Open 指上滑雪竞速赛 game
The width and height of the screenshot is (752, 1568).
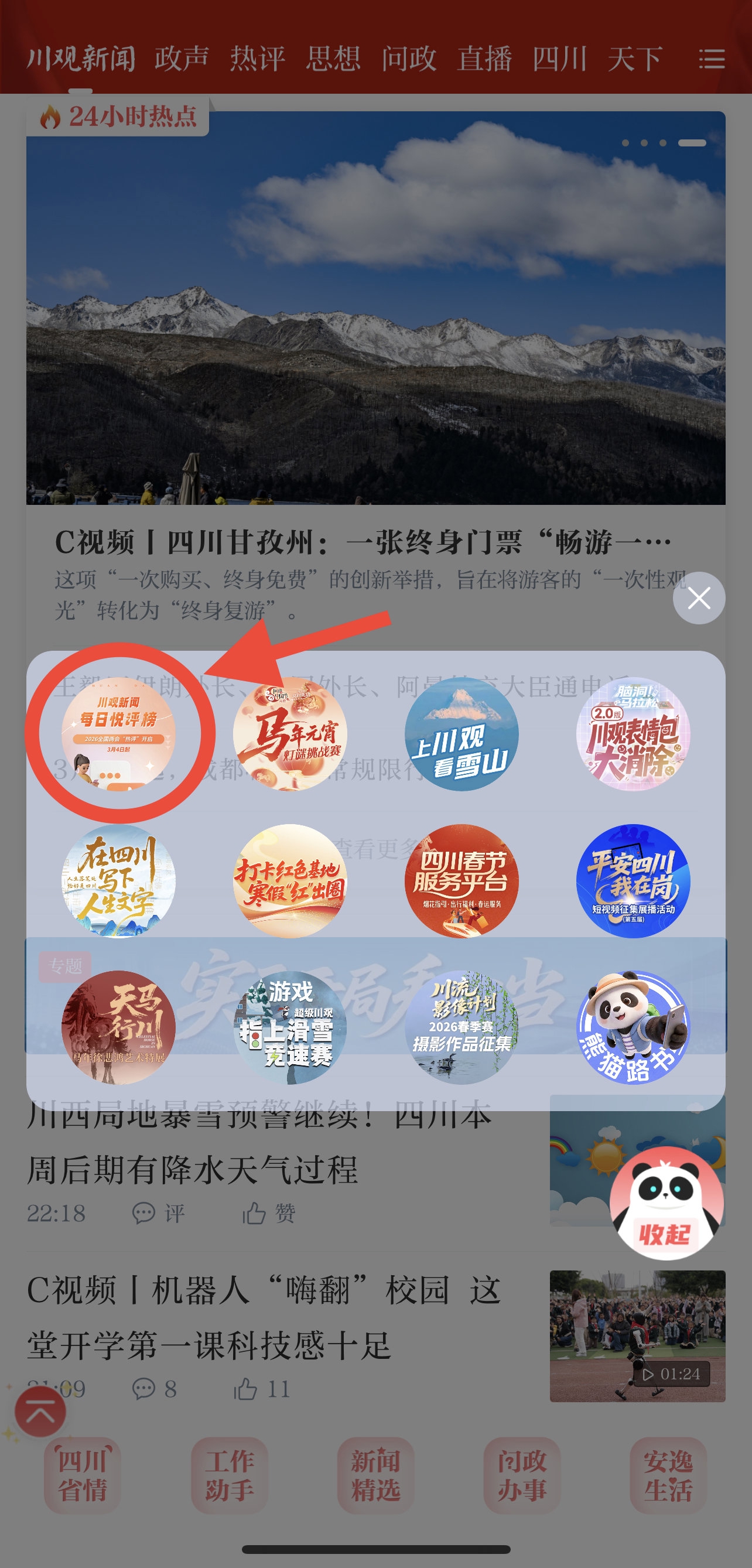coord(289,1027)
